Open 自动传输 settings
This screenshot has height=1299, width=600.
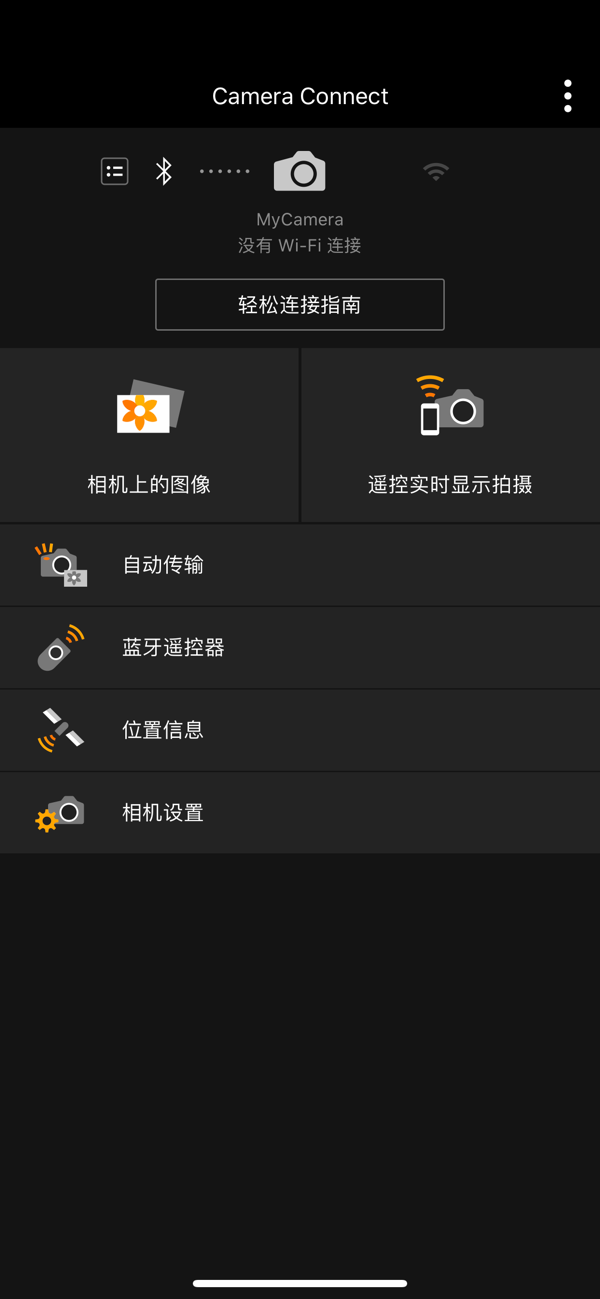(300, 565)
